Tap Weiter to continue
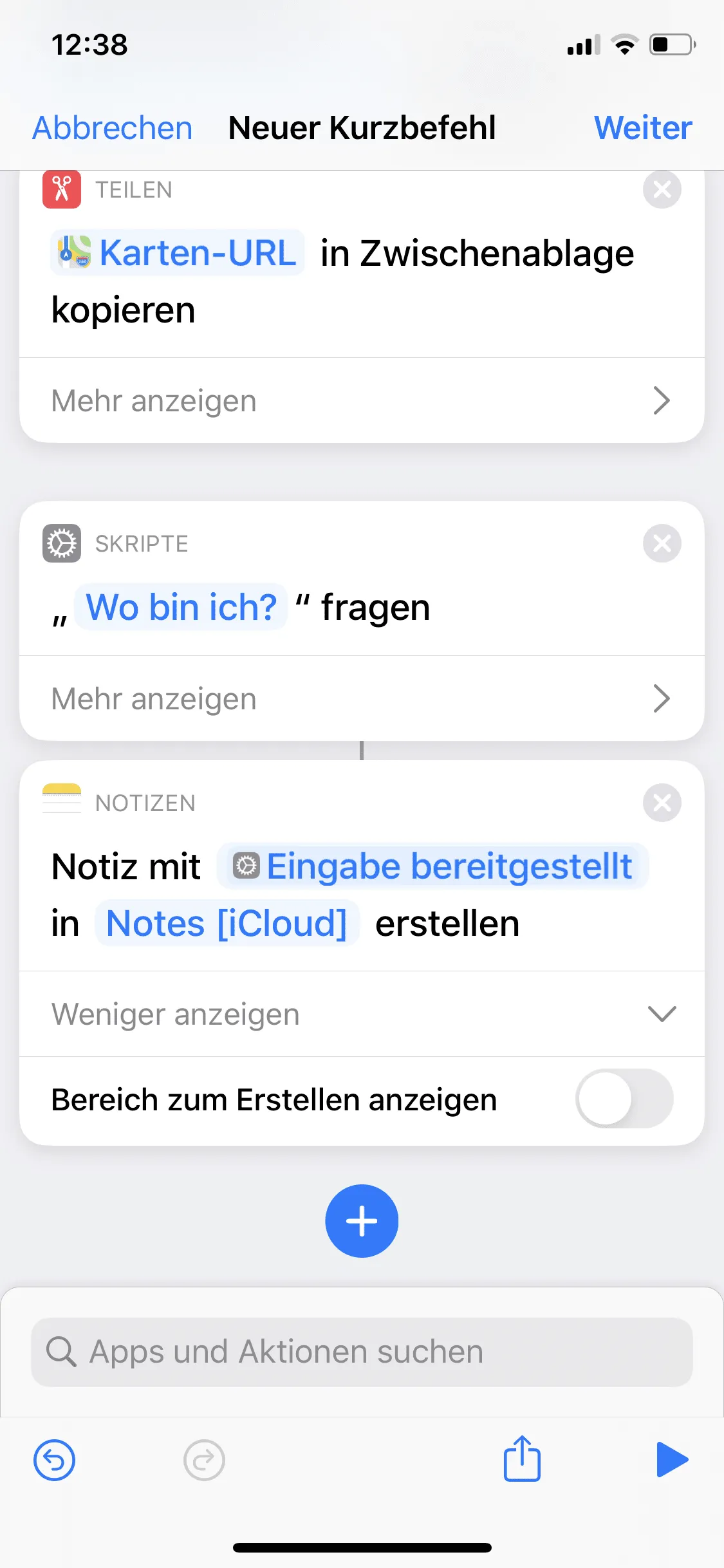This screenshot has width=724, height=1568. coord(642,127)
